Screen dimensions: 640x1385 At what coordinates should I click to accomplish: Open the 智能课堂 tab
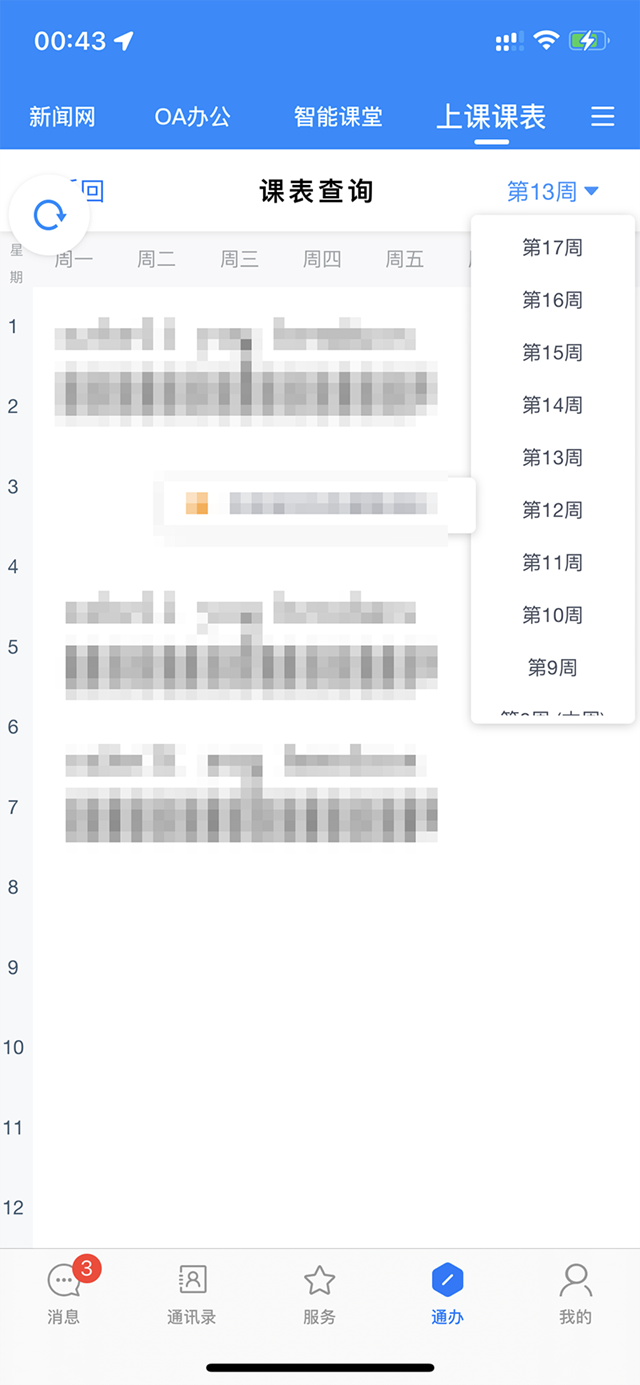pyautogui.click(x=338, y=117)
